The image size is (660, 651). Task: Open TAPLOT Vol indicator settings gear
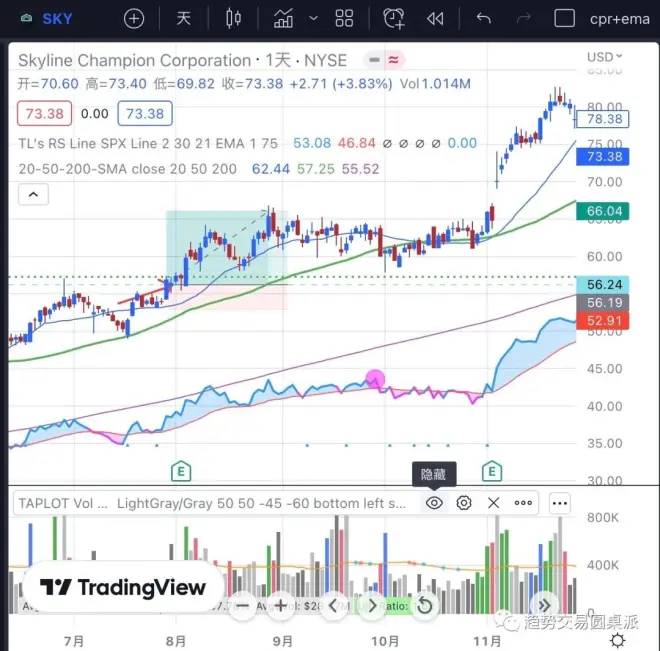tap(464, 503)
